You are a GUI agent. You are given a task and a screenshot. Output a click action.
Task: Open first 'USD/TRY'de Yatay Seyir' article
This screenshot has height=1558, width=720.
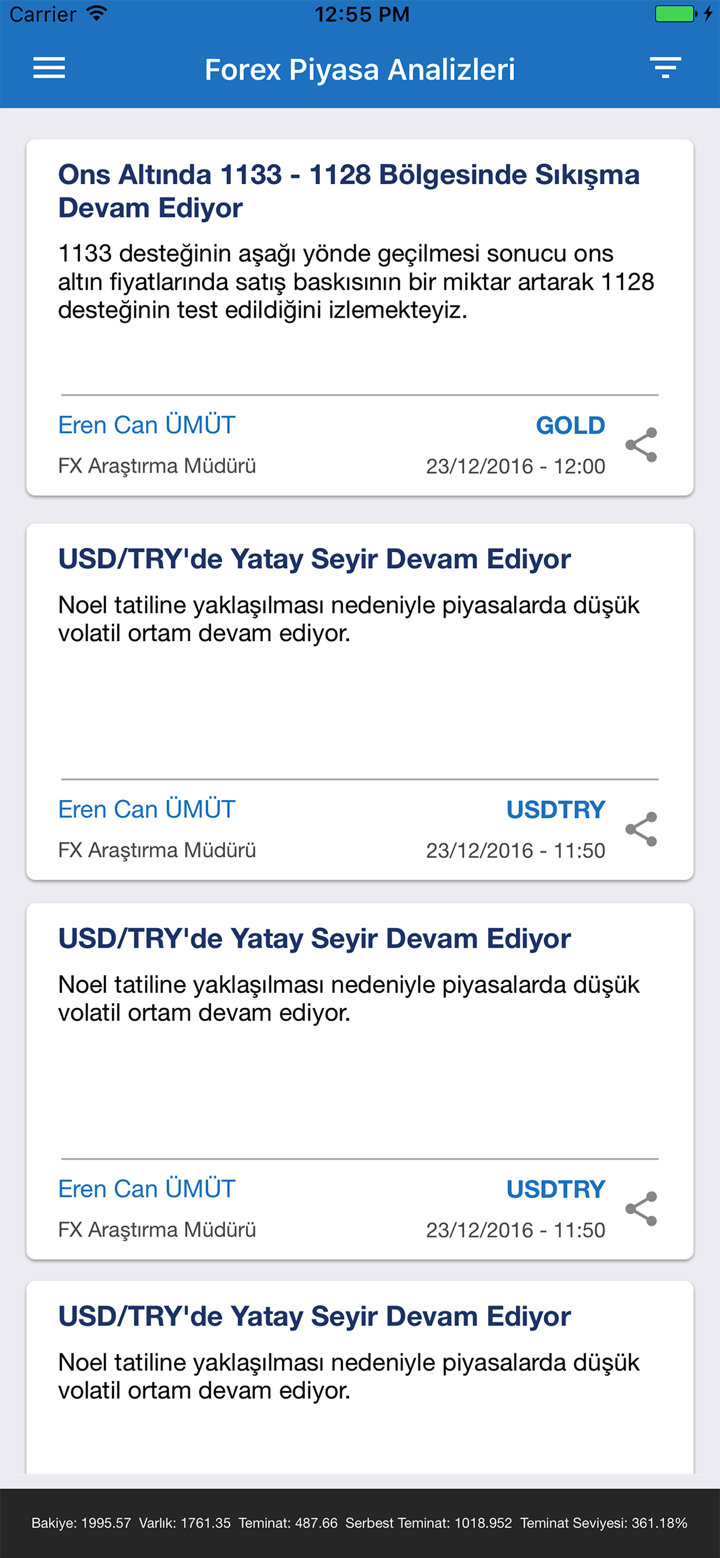(x=315, y=558)
